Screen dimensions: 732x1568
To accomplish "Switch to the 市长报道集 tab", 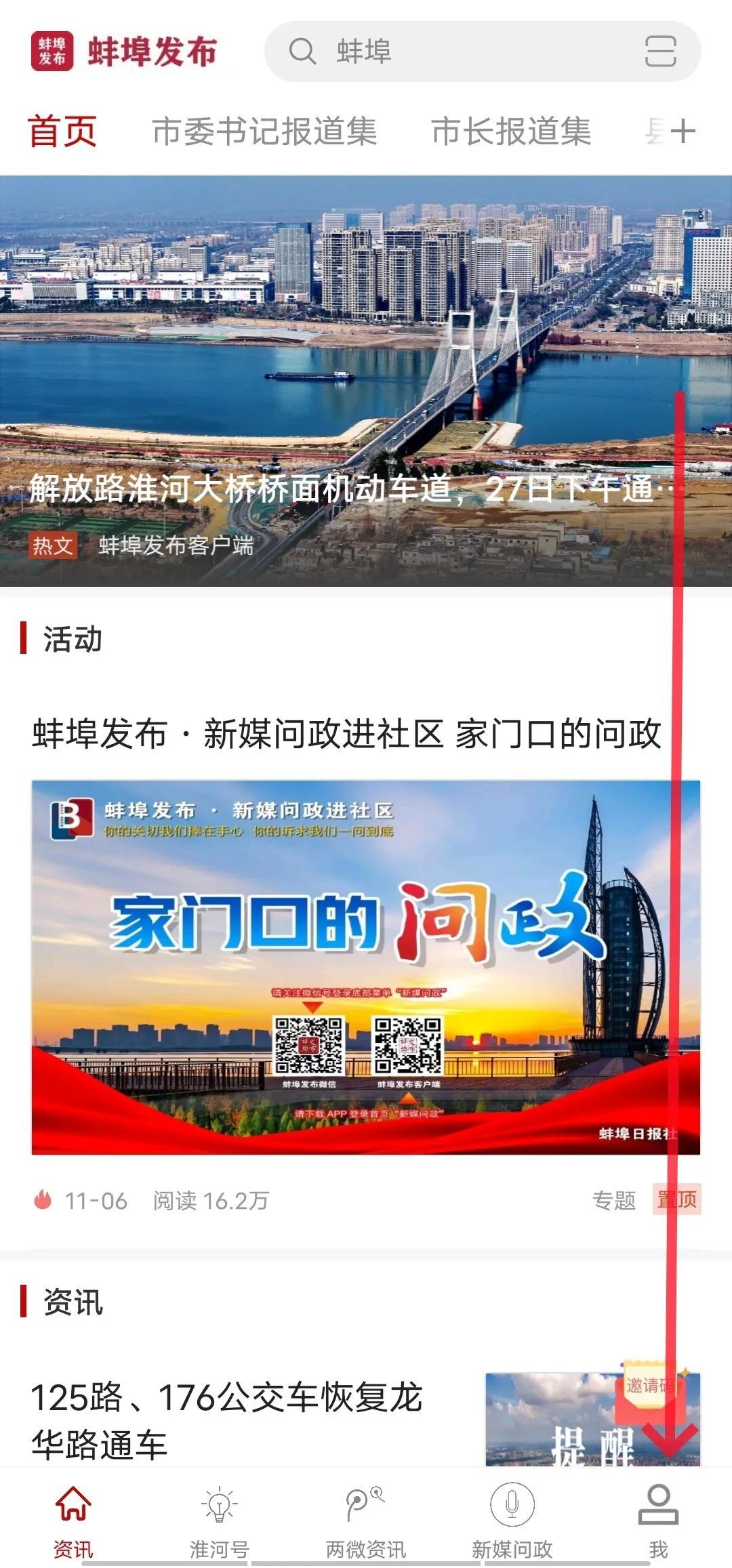I will click(511, 131).
